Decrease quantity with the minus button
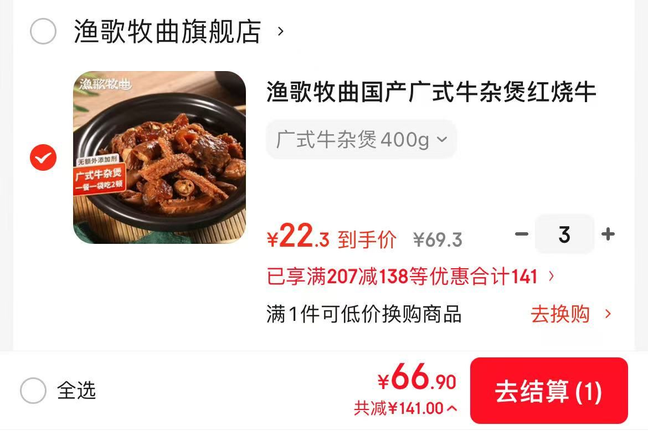Image resolution: width=648 pixels, height=444 pixels. pyautogui.click(x=521, y=235)
